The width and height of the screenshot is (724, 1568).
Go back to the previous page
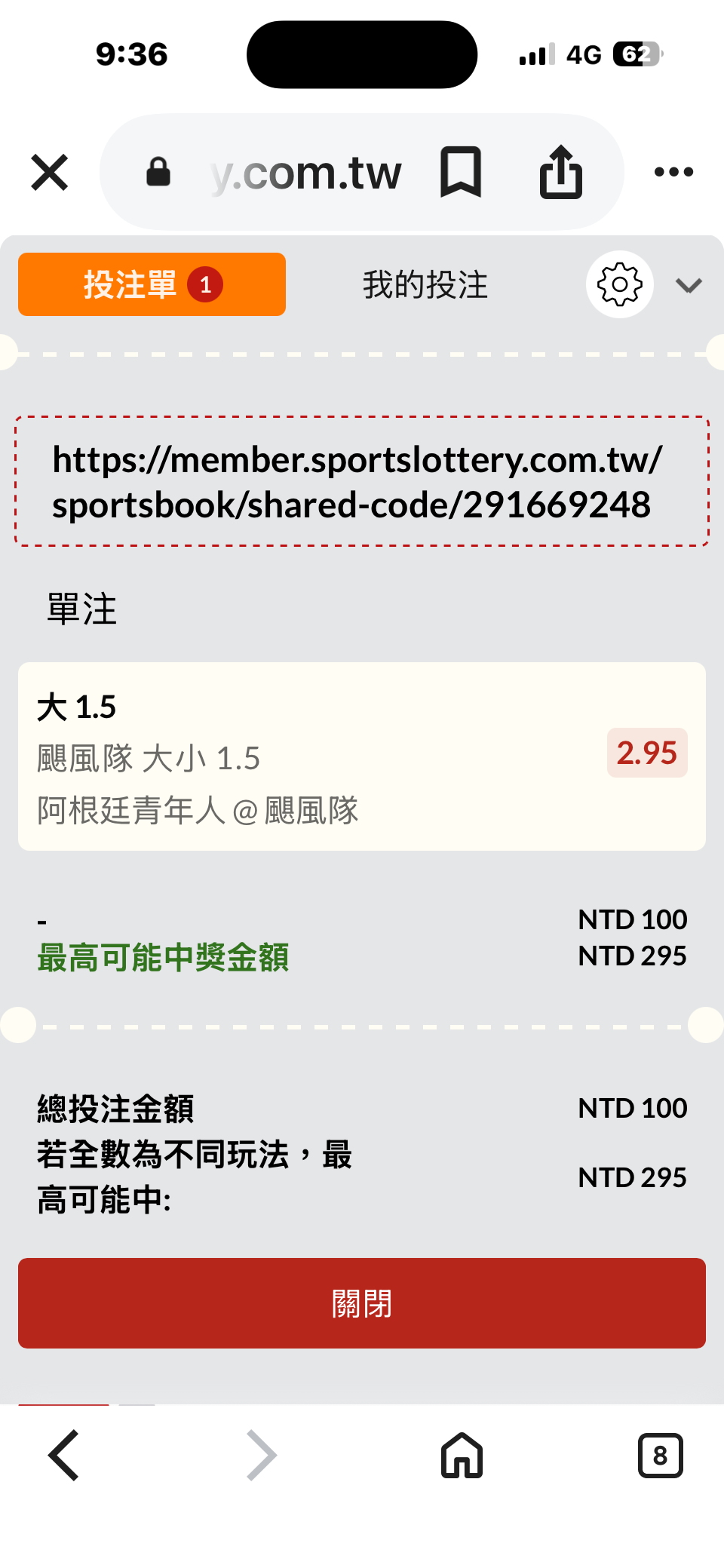pos(64,1455)
